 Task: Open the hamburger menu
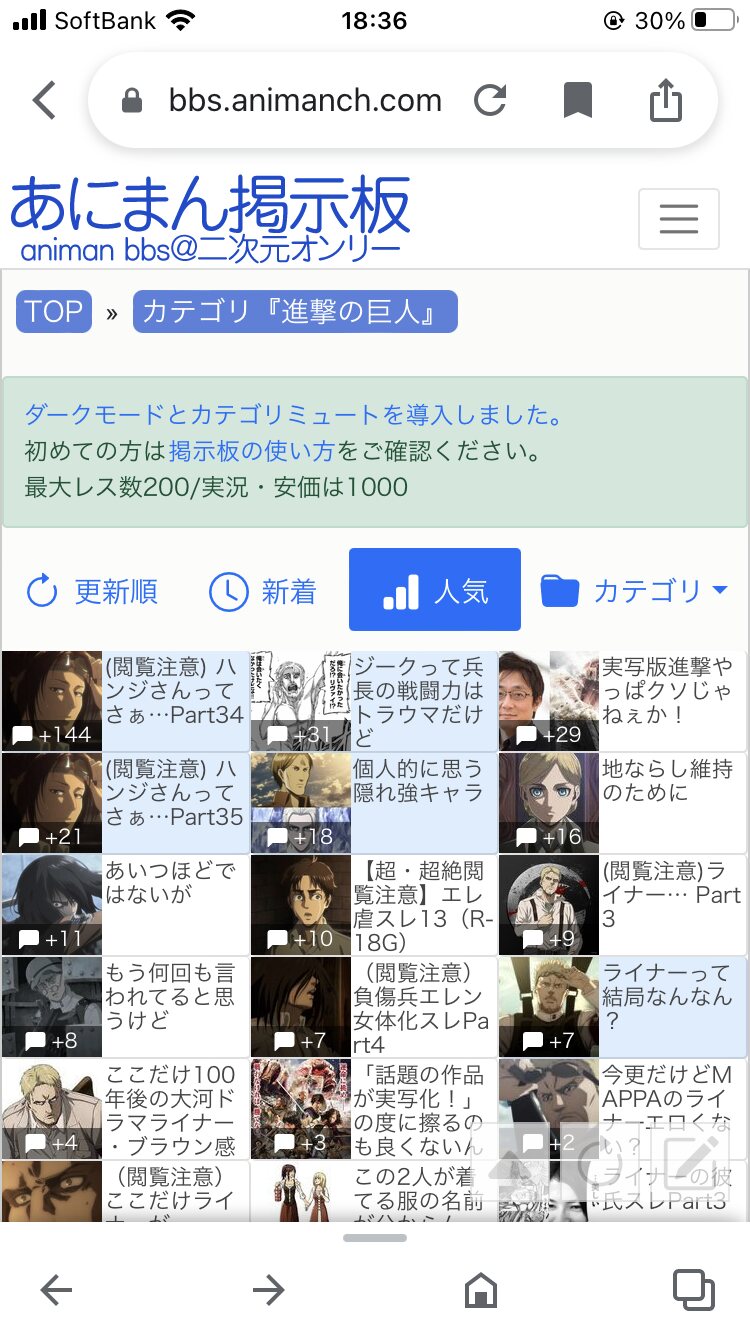(x=678, y=218)
